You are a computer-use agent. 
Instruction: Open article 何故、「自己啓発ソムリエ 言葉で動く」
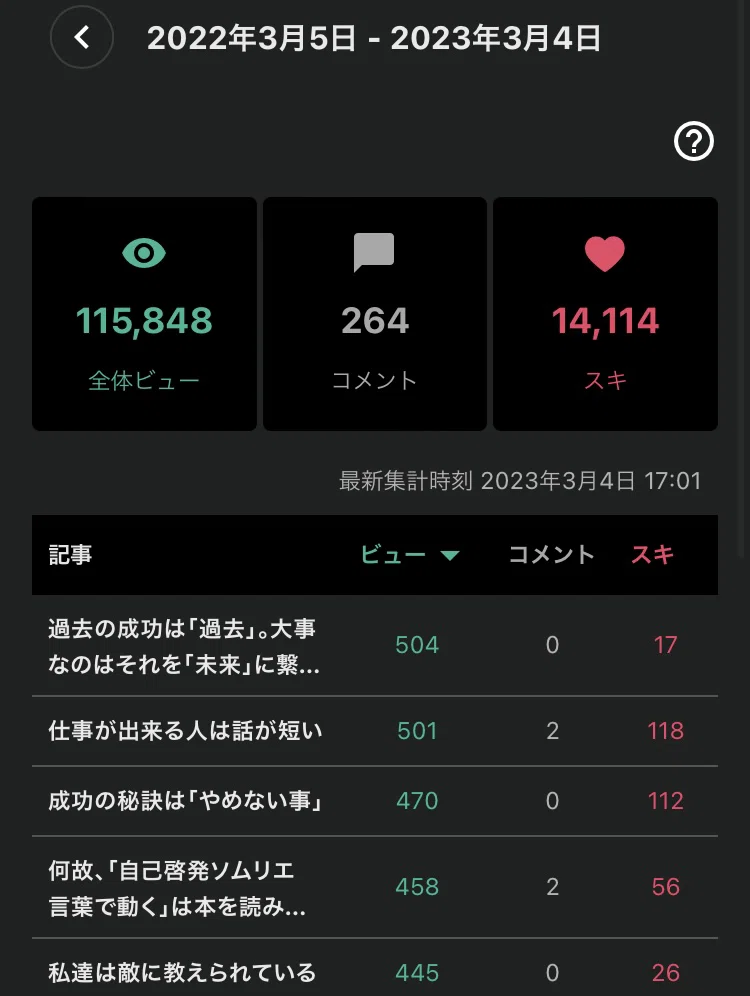[x=375, y=887]
